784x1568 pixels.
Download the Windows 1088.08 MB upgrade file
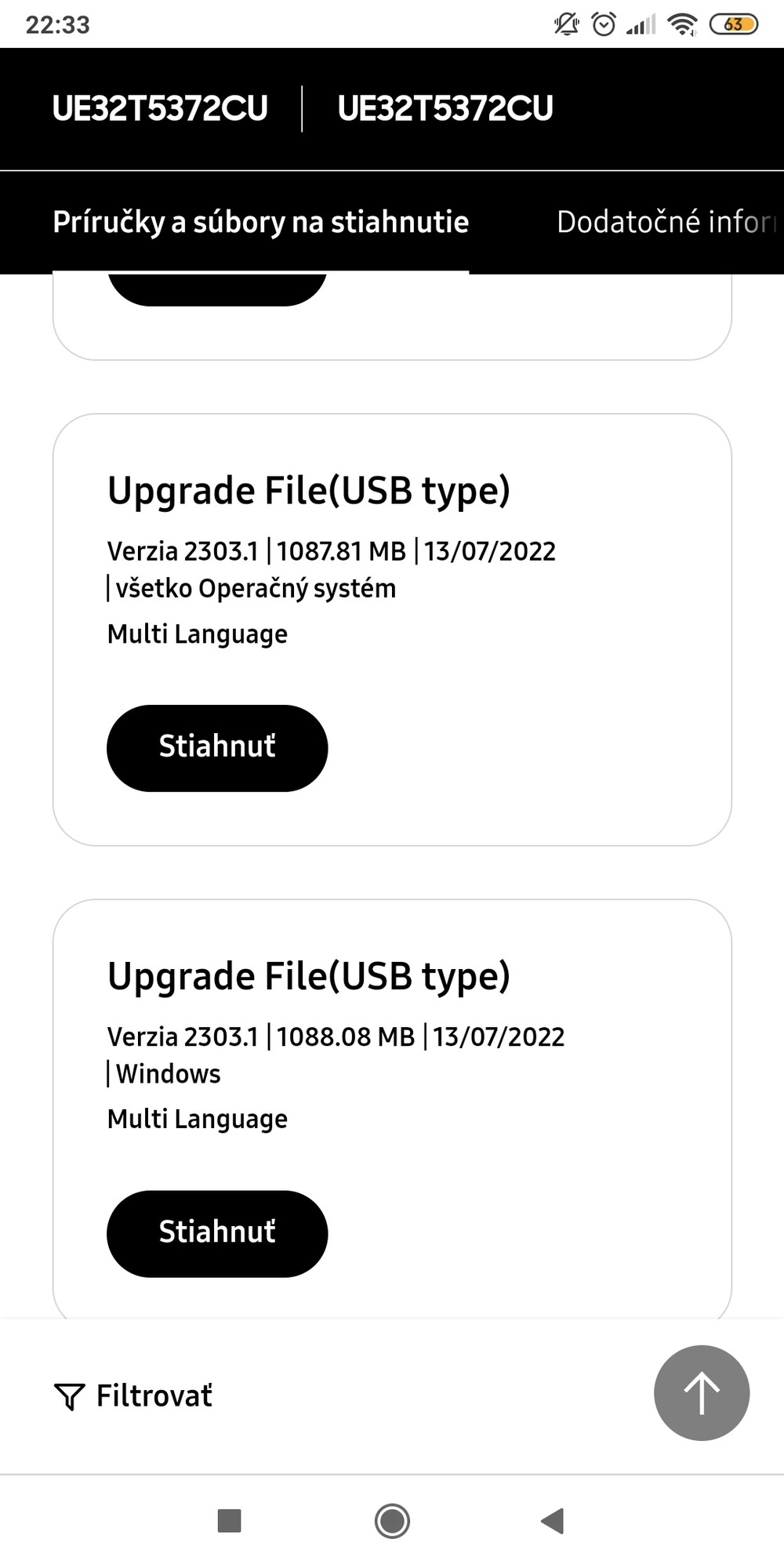click(x=217, y=1233)
